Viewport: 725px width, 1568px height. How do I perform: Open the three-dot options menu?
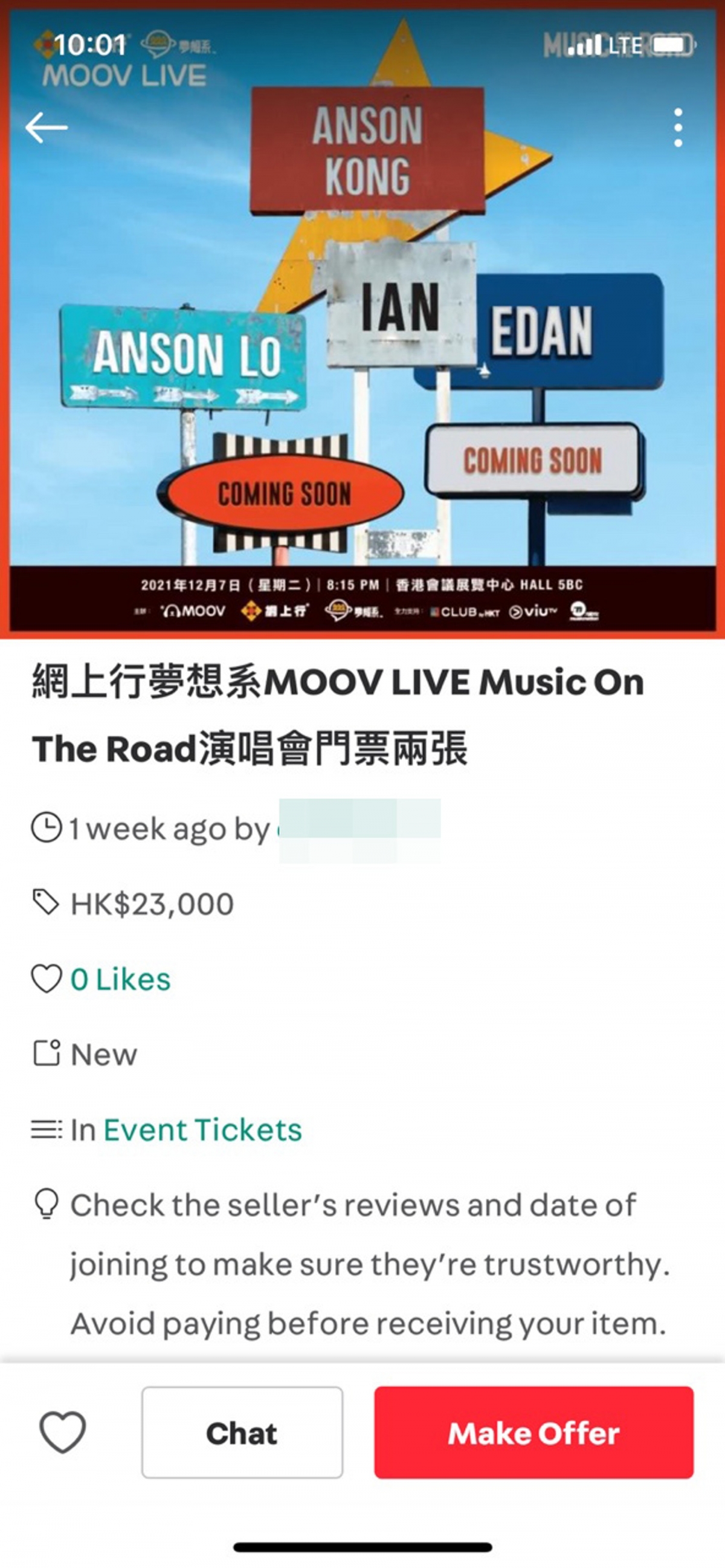click(x=679, y=128)
